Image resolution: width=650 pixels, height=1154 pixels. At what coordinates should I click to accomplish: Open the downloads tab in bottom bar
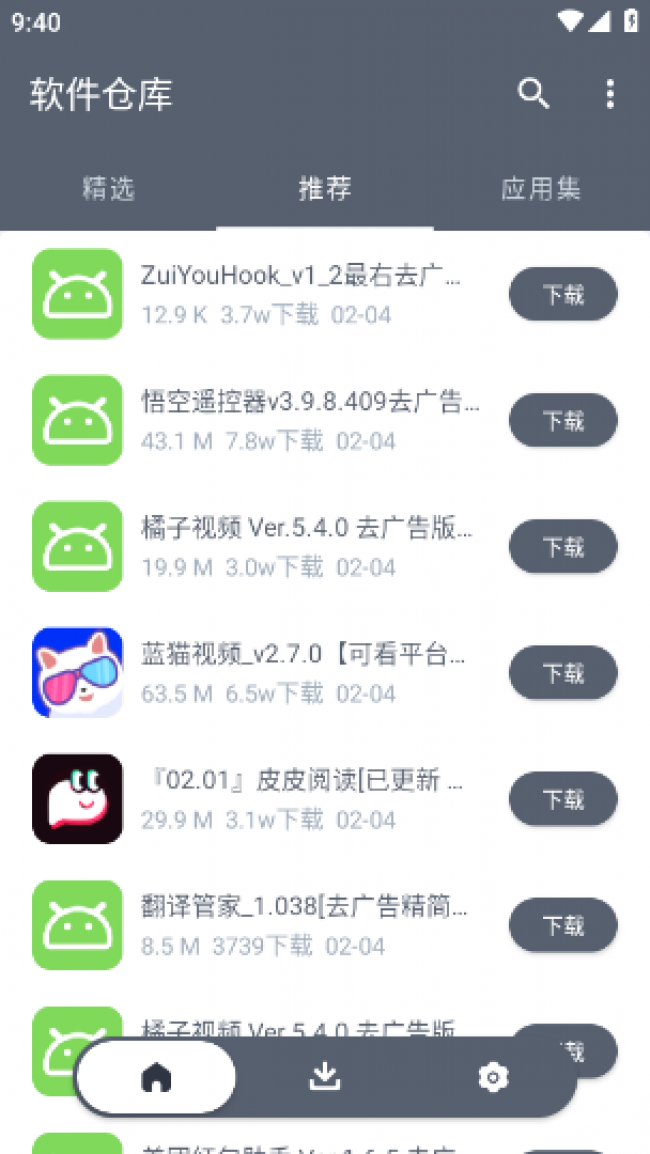325,1077
